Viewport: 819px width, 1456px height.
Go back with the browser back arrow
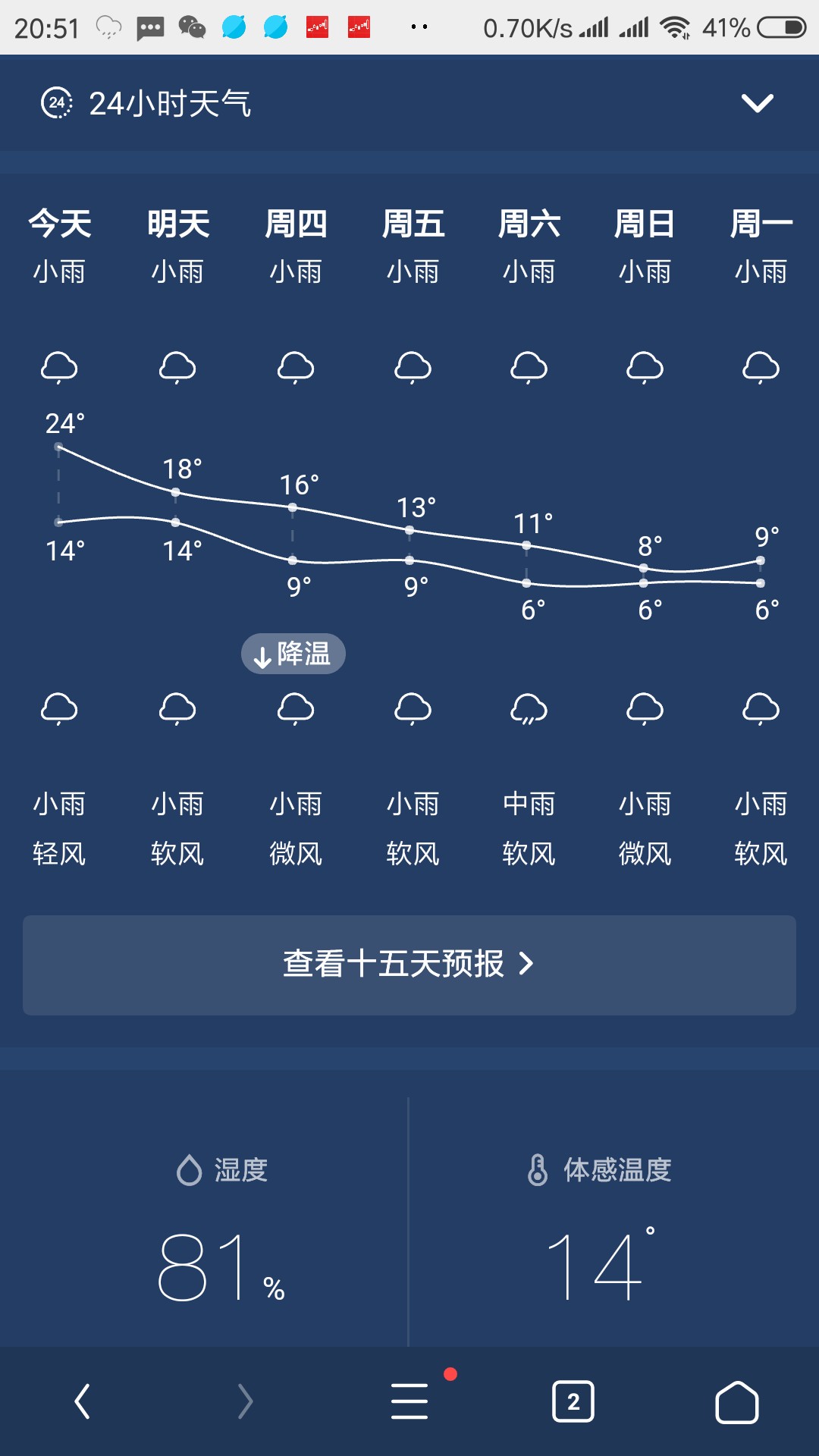(82, 1401)
